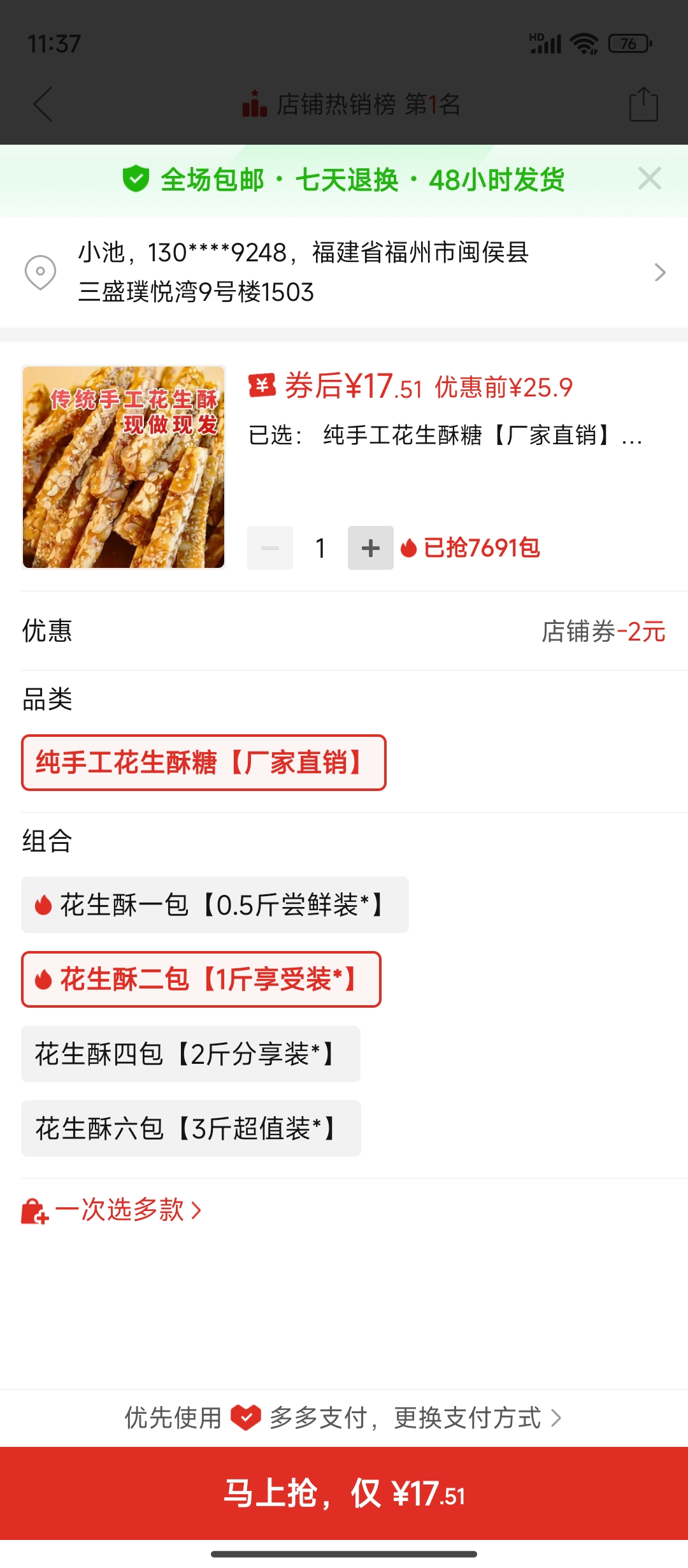The height and width of the screenshot is (1568, 688).
Task: Enlarge the peanut brittle product image
Action: (x=124, y=467)
